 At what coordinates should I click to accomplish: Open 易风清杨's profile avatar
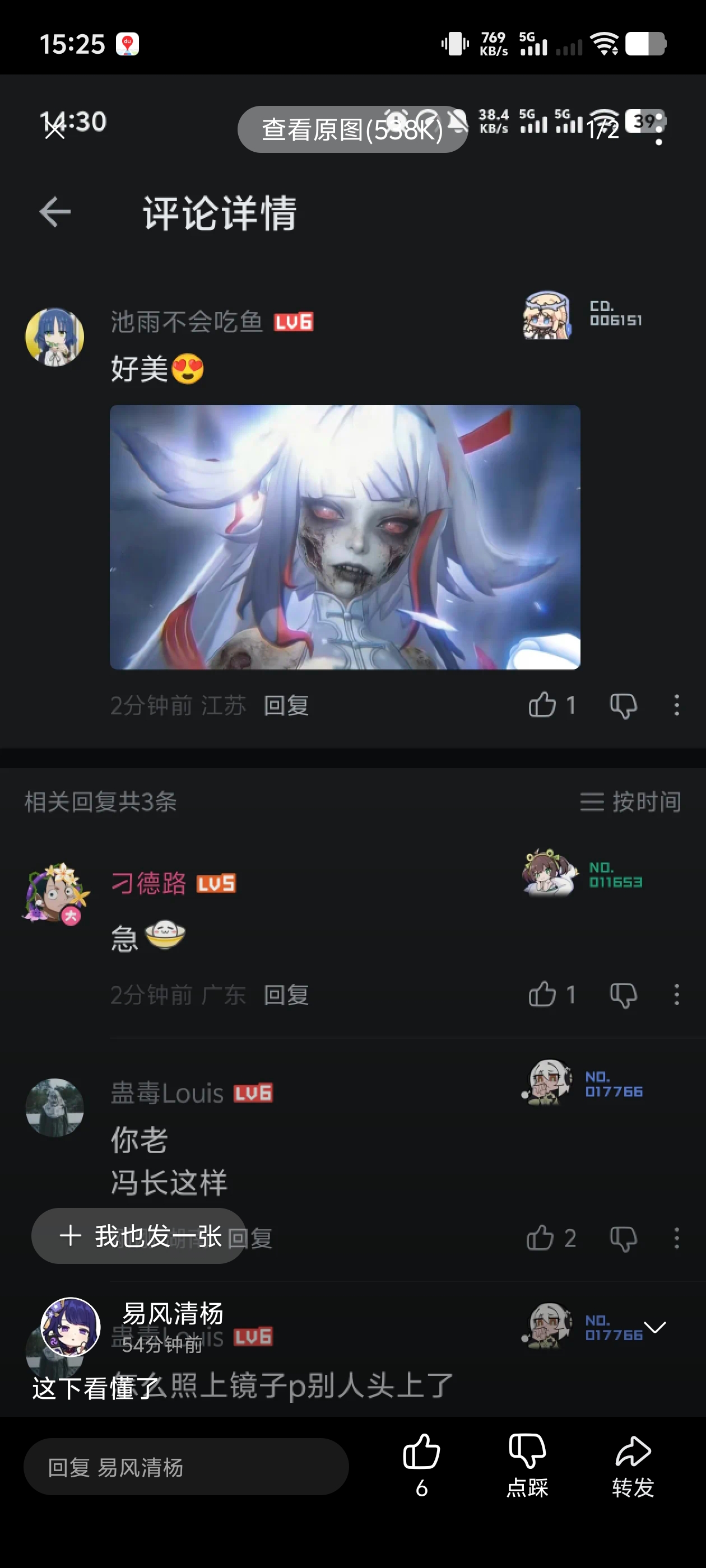pos(70,1327)
